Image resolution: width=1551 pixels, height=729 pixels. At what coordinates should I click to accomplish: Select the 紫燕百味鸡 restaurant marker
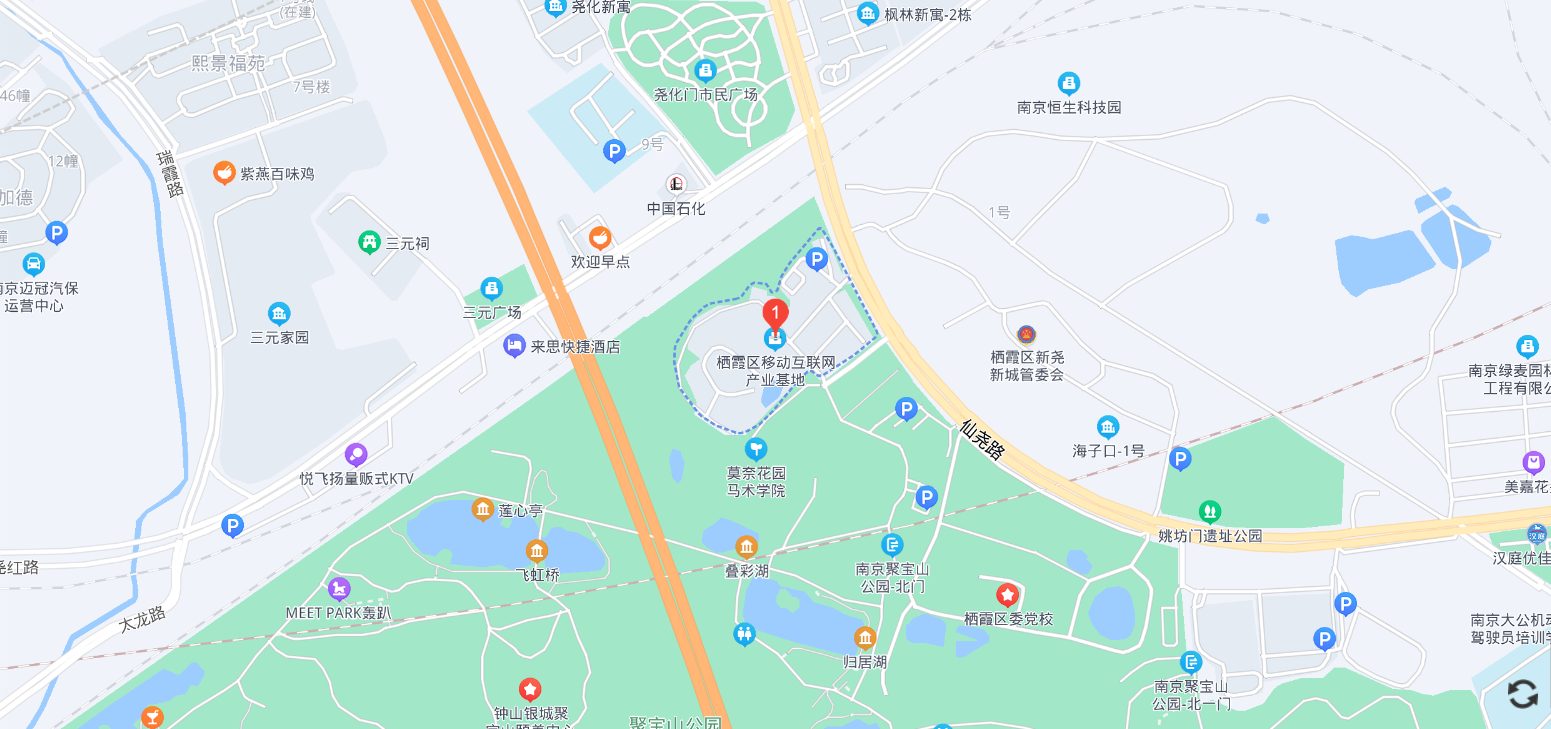coord(224,173)
